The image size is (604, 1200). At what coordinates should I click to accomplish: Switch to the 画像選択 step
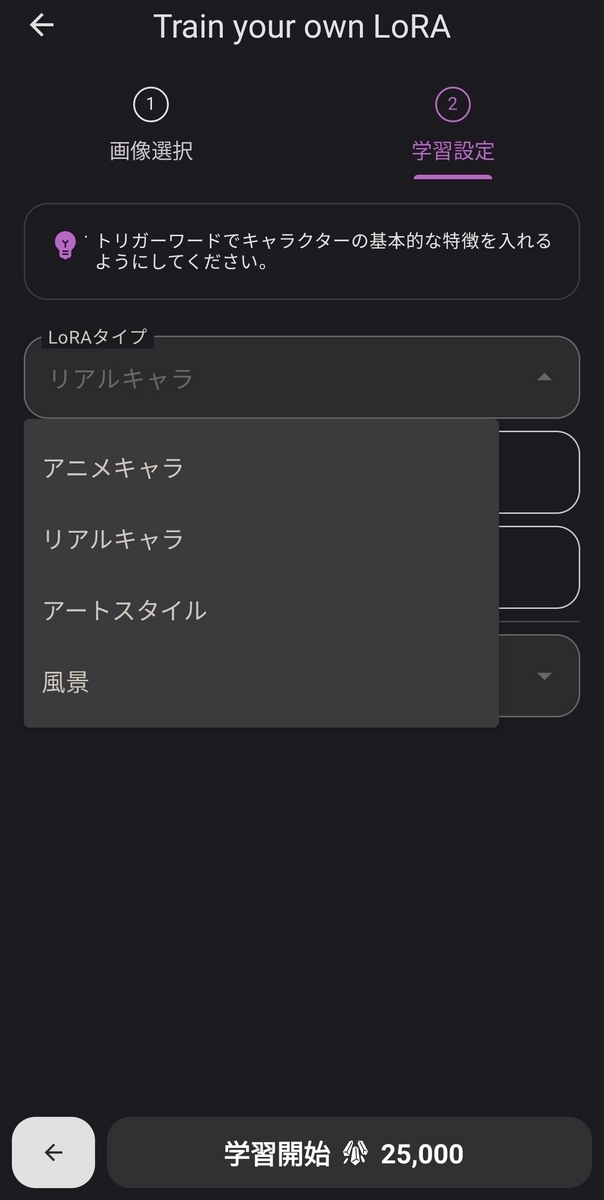point(151,127)
